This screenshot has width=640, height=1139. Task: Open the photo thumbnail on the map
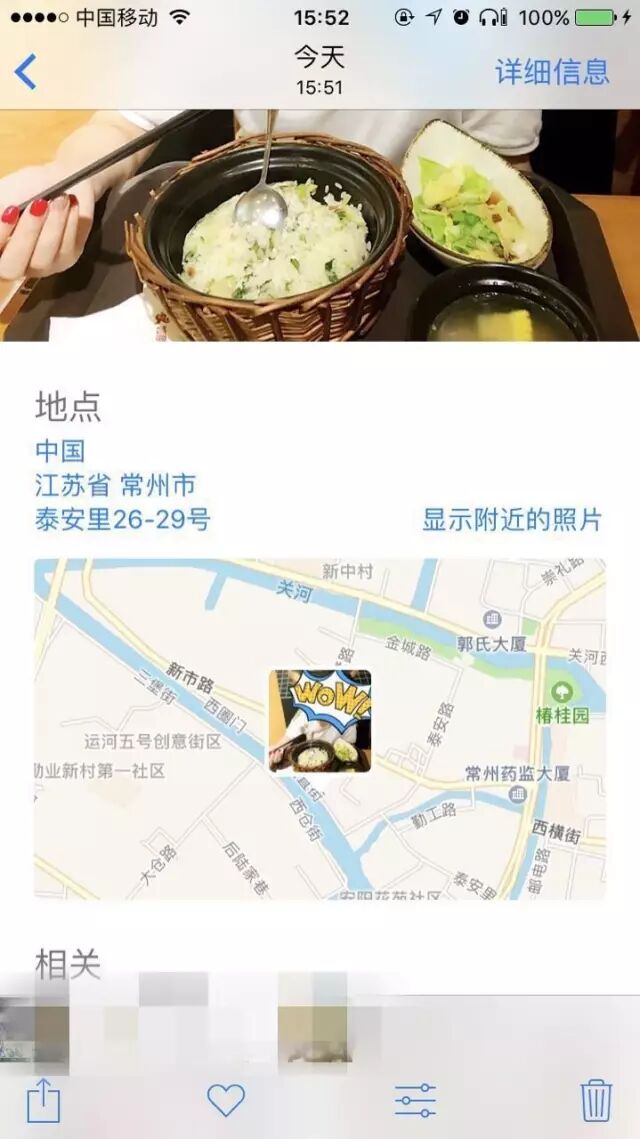click(320, 721)
